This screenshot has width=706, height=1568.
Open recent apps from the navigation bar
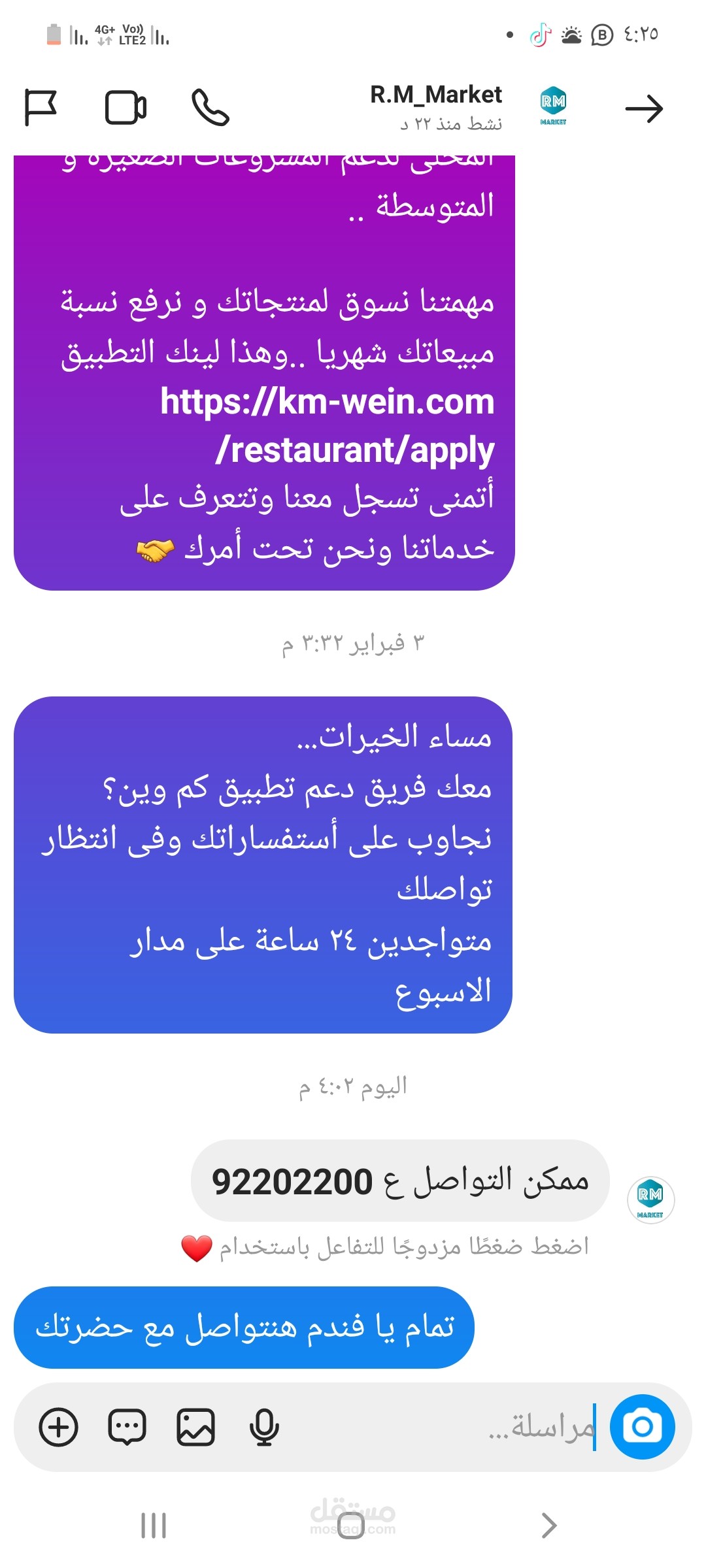pyautogui.click(x=154, y=1526)
